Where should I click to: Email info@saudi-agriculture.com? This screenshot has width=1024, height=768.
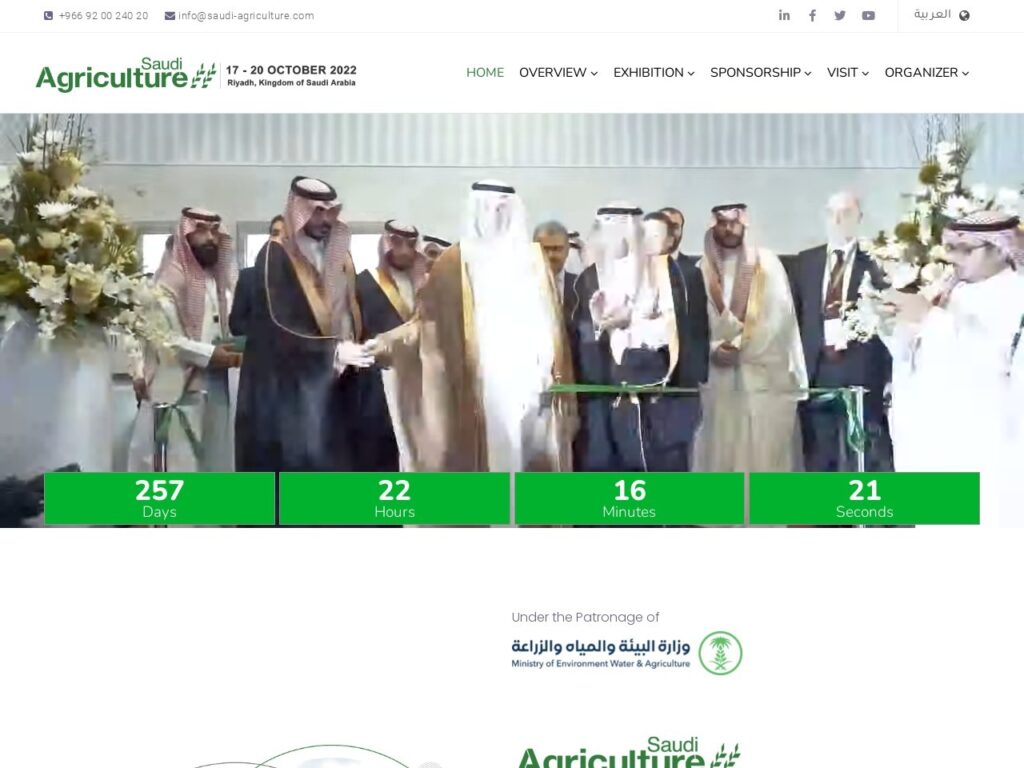(x=246, y=16)
